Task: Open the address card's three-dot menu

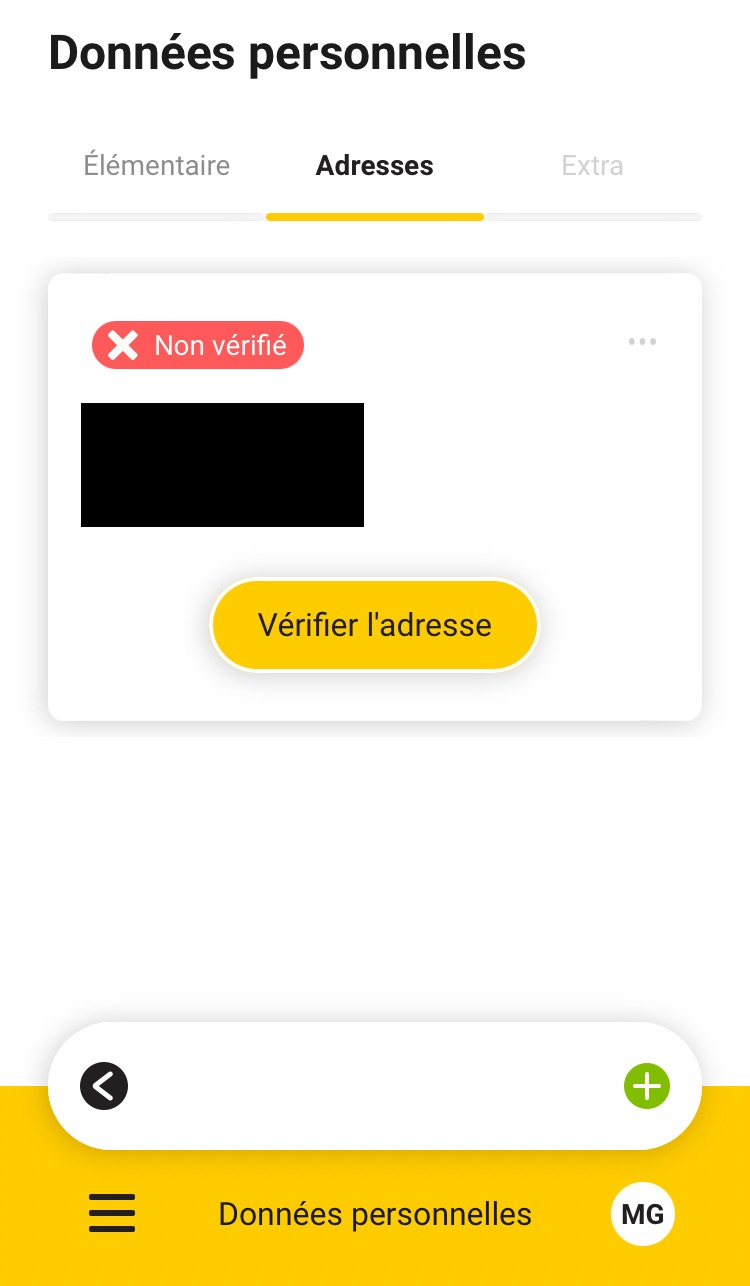Action: [642, 342]
